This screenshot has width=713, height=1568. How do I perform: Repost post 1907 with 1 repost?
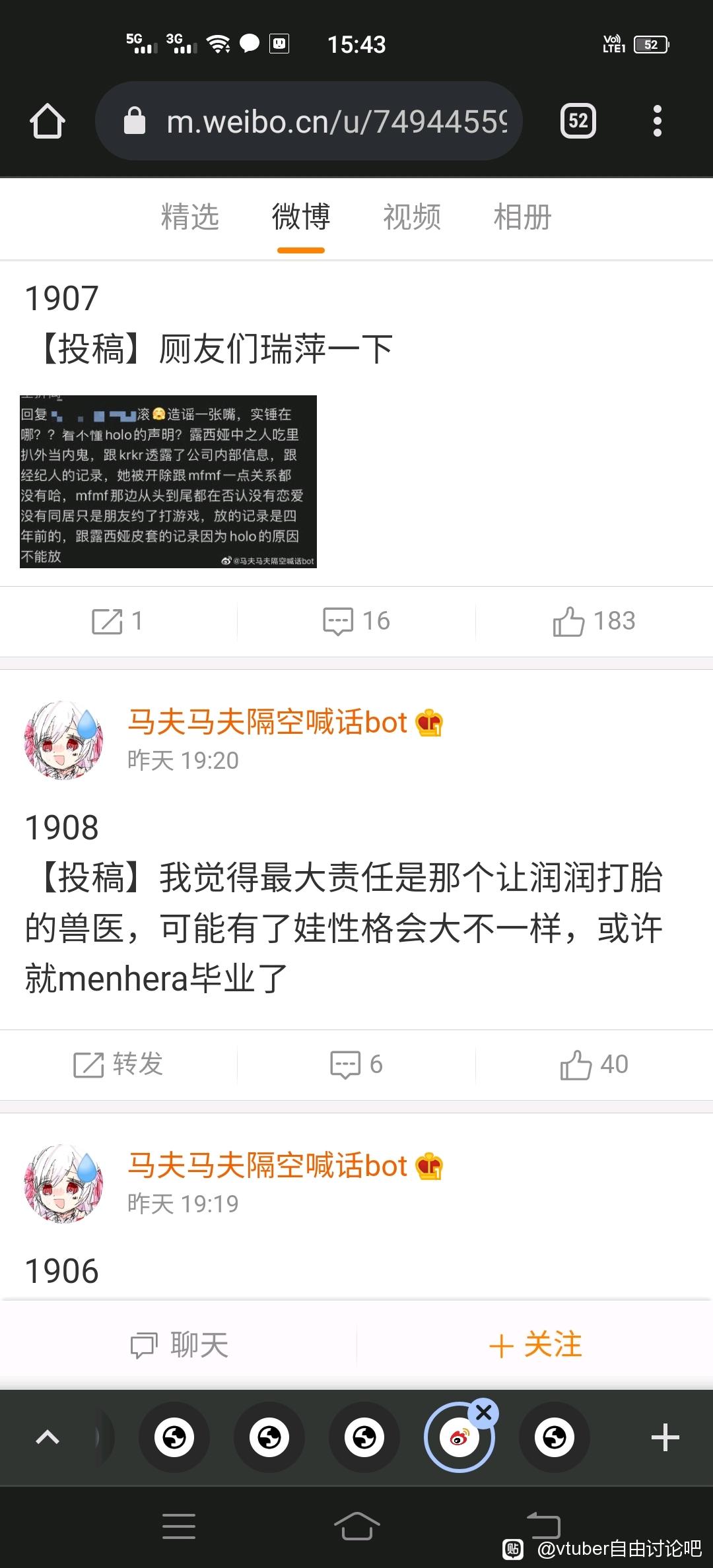pyautogui.click(x=118, y=621)
